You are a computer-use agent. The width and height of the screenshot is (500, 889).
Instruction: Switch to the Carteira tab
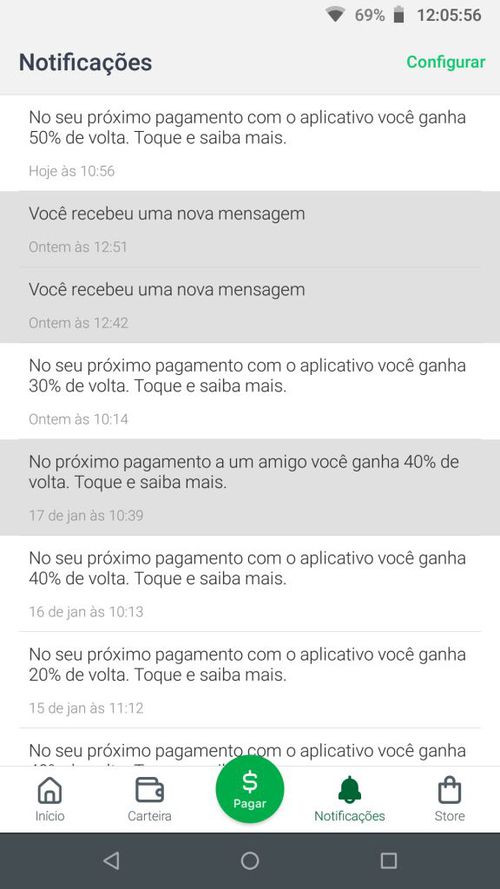pos(150,799)
